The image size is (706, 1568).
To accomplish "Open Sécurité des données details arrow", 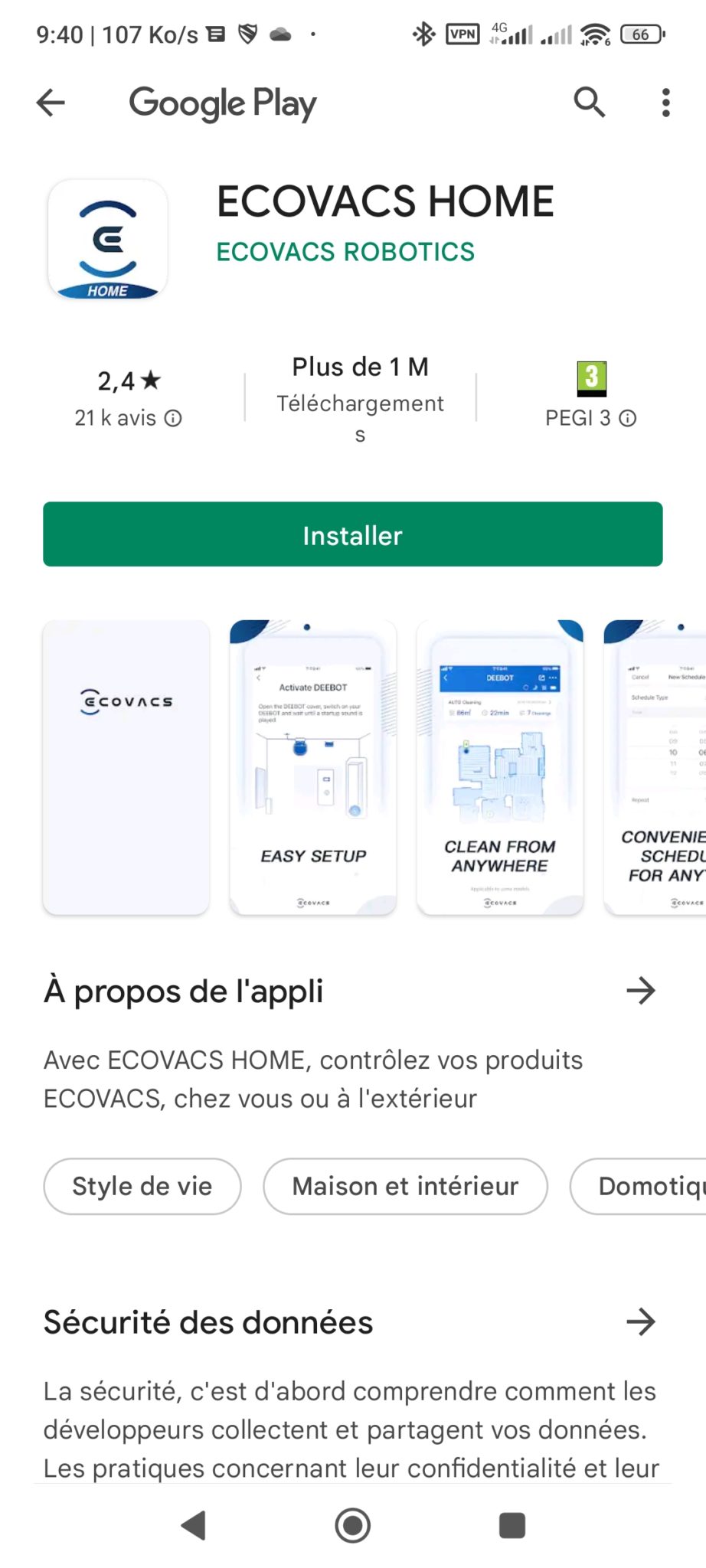I will point(641,1322).
